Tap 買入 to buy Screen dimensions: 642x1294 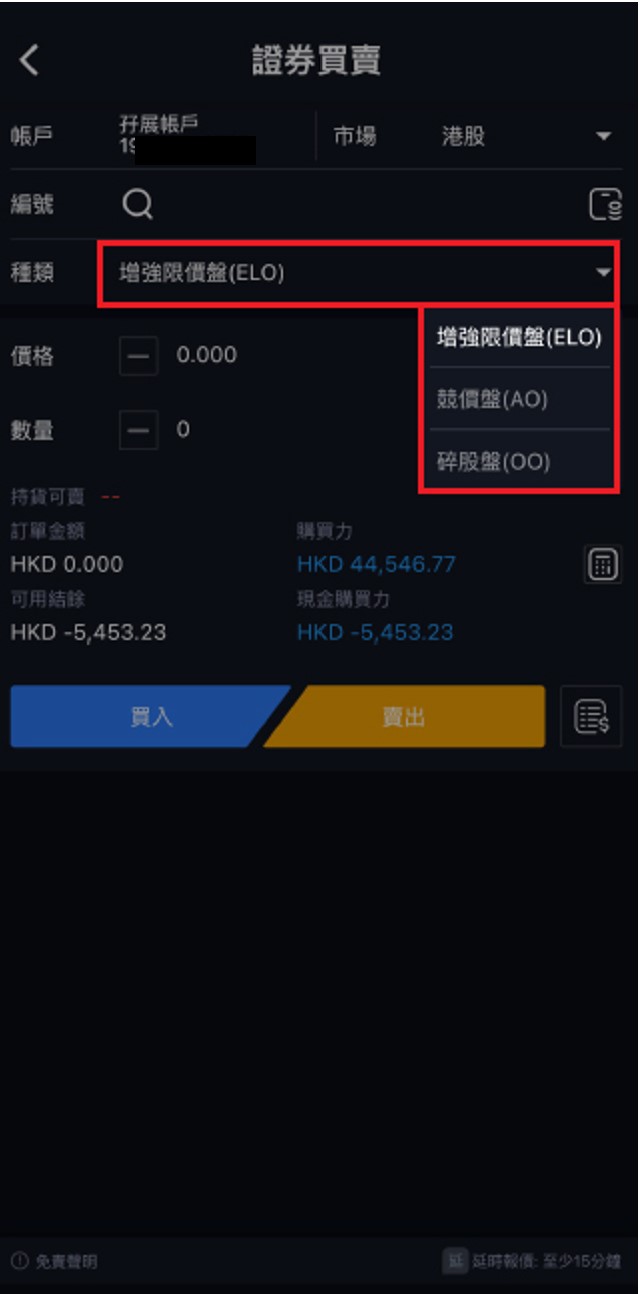tap(148, 717)
